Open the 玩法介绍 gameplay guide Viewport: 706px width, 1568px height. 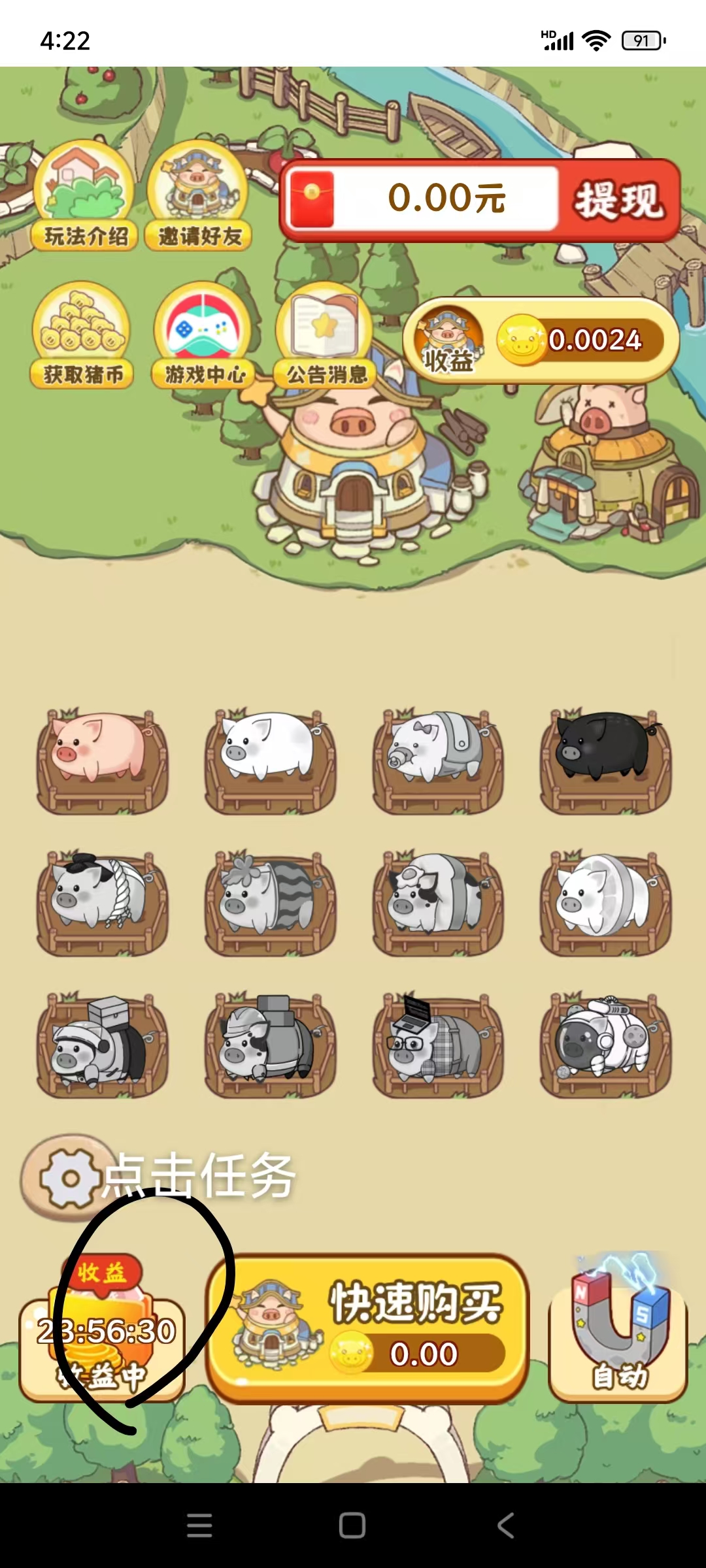[x=84, y=197]
